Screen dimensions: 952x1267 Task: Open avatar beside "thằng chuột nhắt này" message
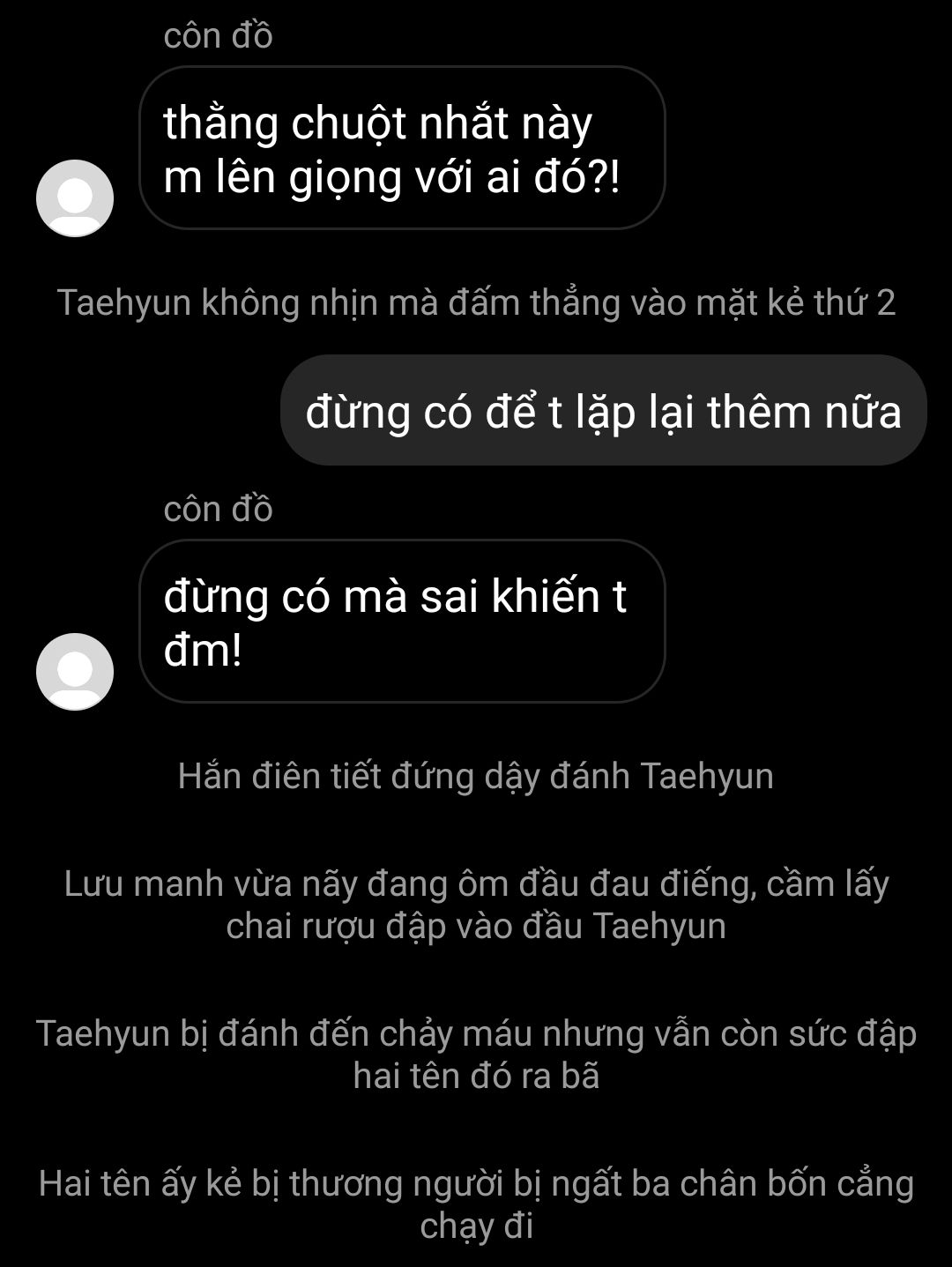click(x=75, y=198)
